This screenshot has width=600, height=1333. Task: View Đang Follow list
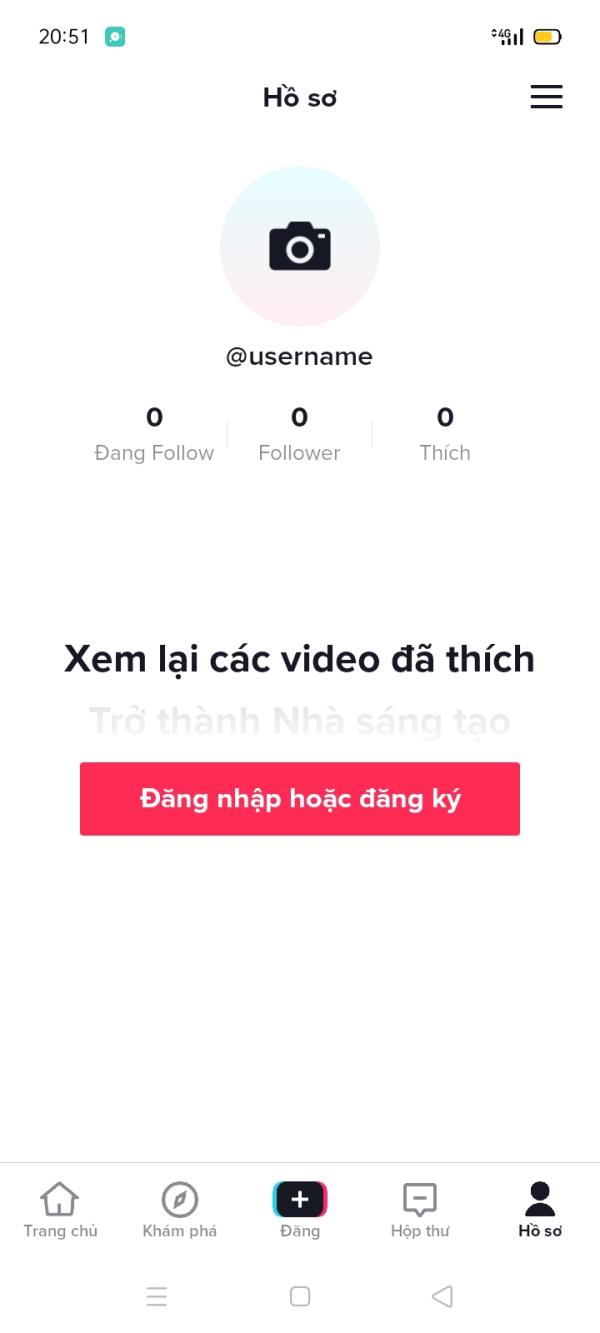tap(154, 434)
